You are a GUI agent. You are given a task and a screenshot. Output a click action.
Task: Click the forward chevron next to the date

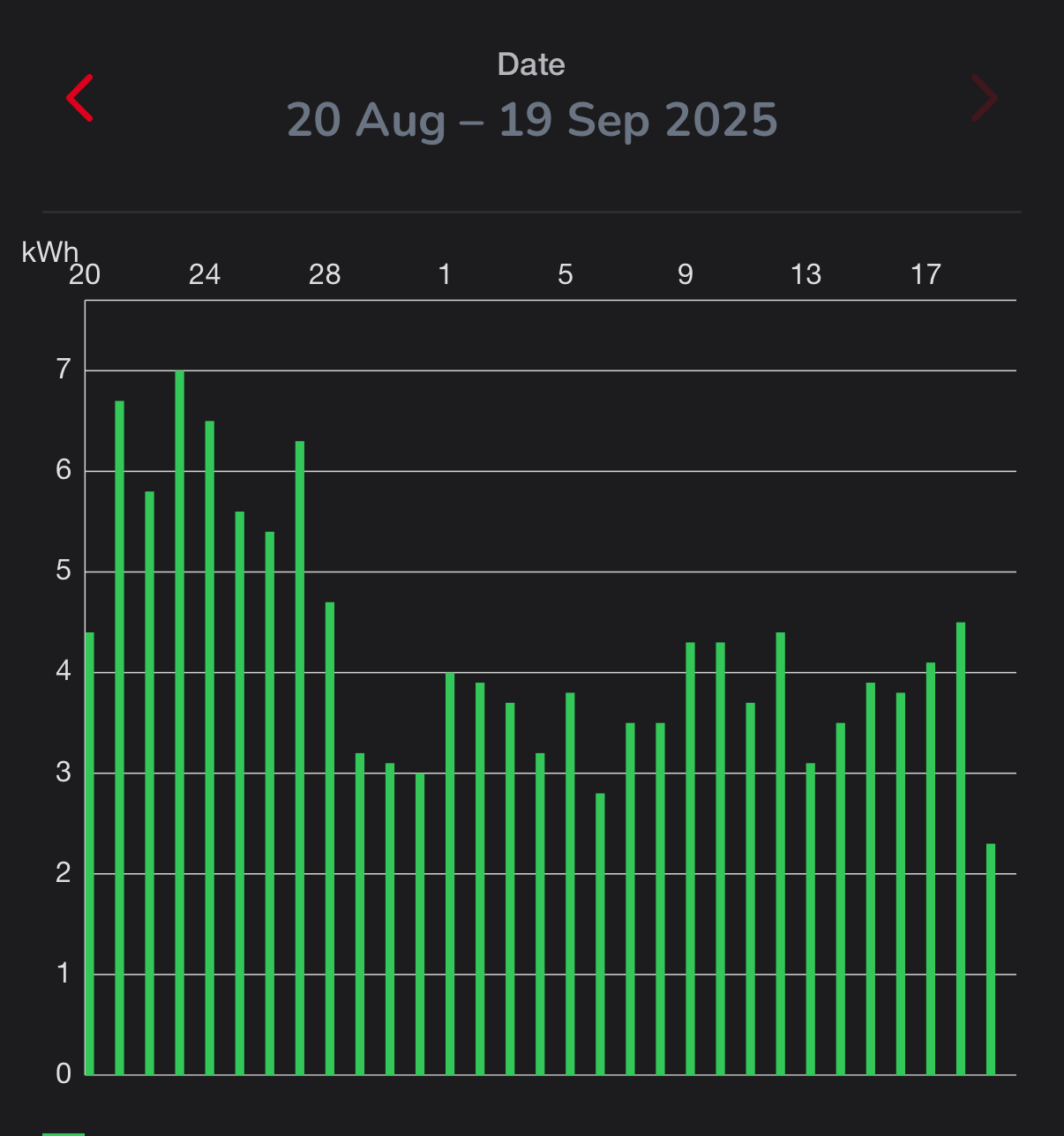(983, 97)
